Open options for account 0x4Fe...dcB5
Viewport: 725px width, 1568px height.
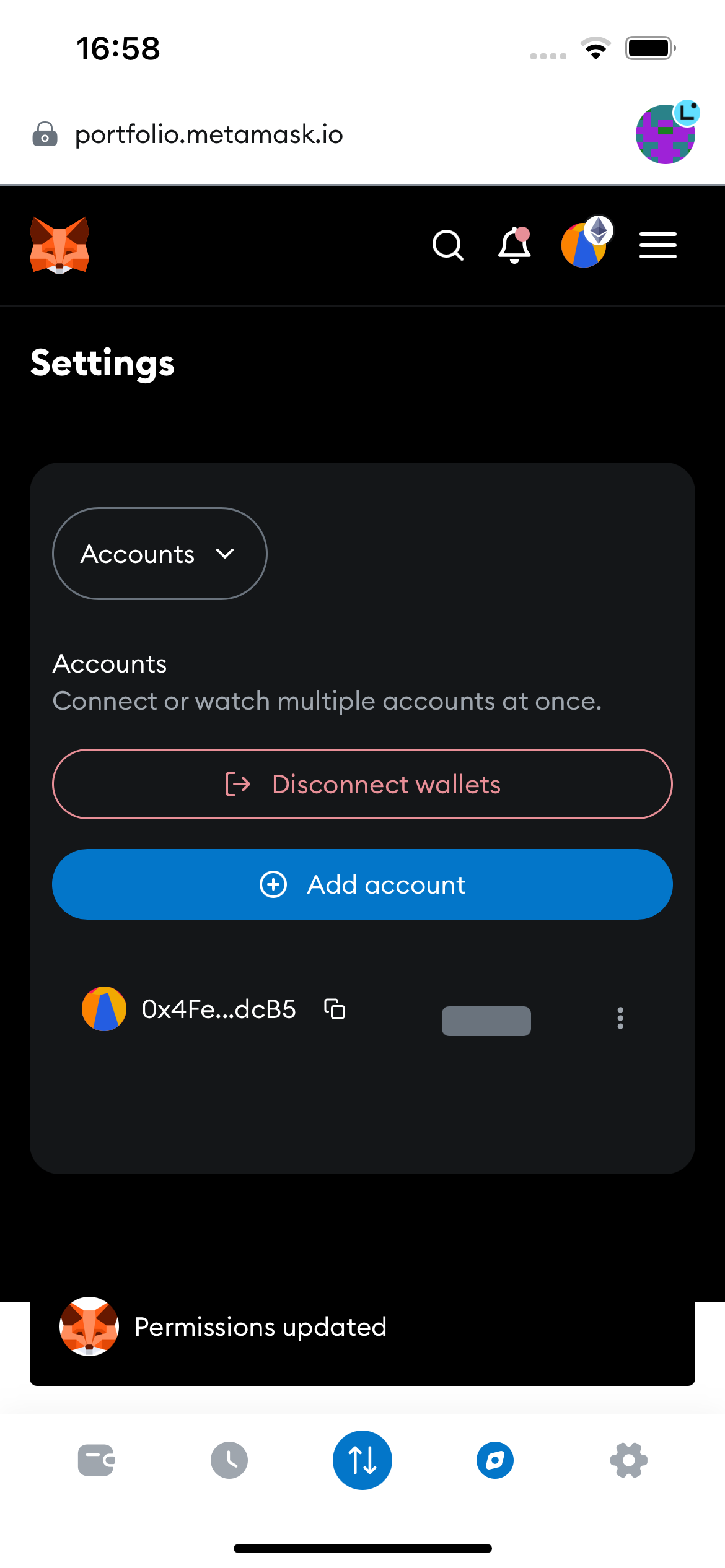(620, 1018)
